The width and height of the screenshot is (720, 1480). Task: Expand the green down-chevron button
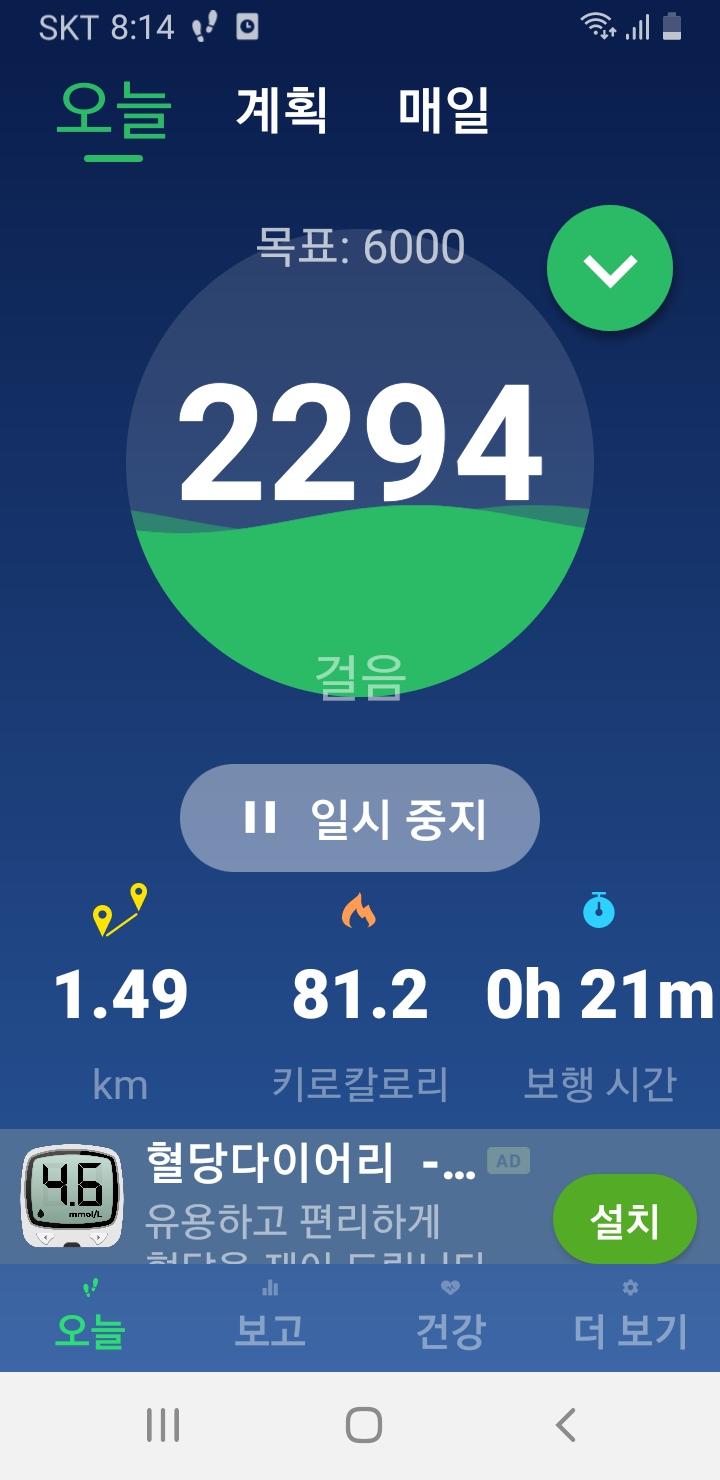610,268
